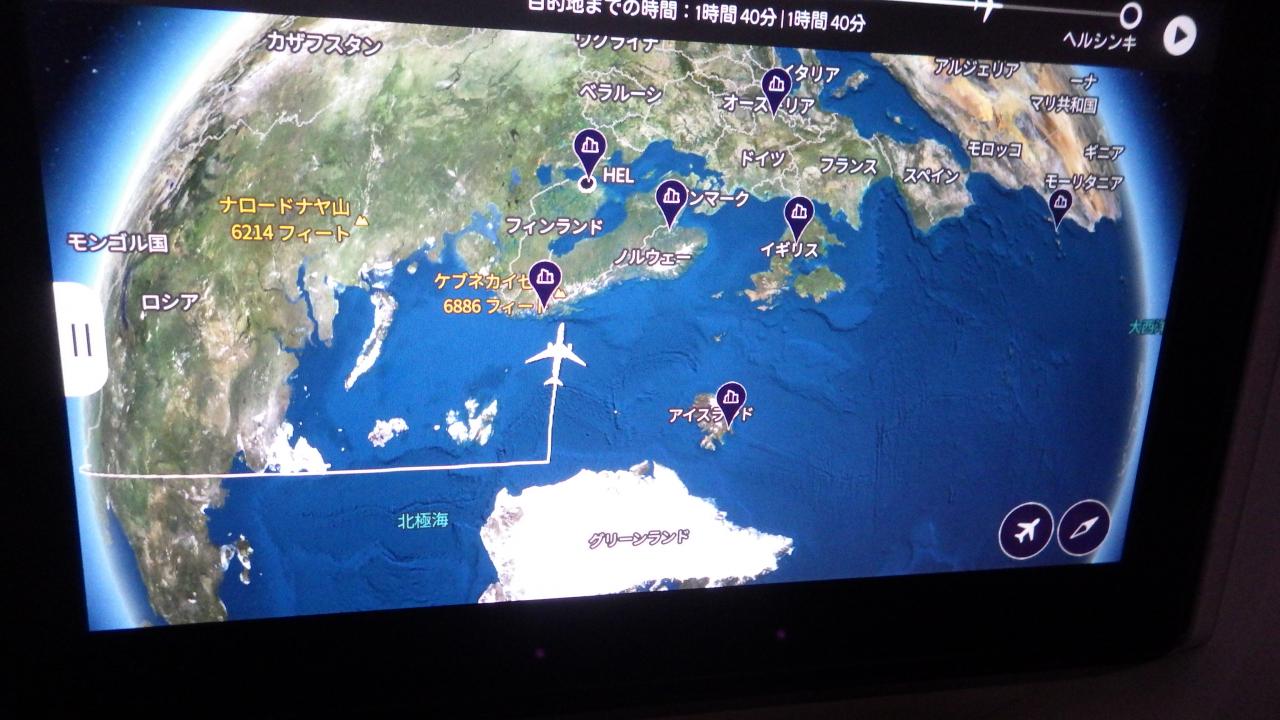
Task: Open the city marker on アイスランド
Action: (731, 404)
